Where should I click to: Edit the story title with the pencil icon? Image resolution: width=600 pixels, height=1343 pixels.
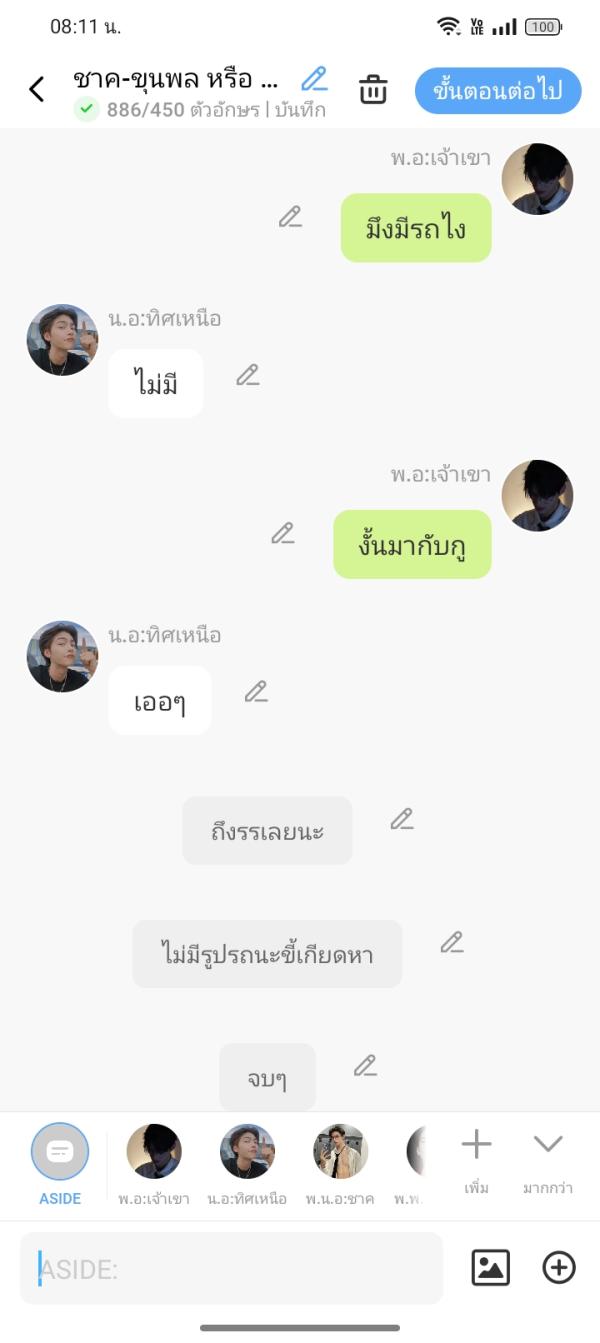315,79
